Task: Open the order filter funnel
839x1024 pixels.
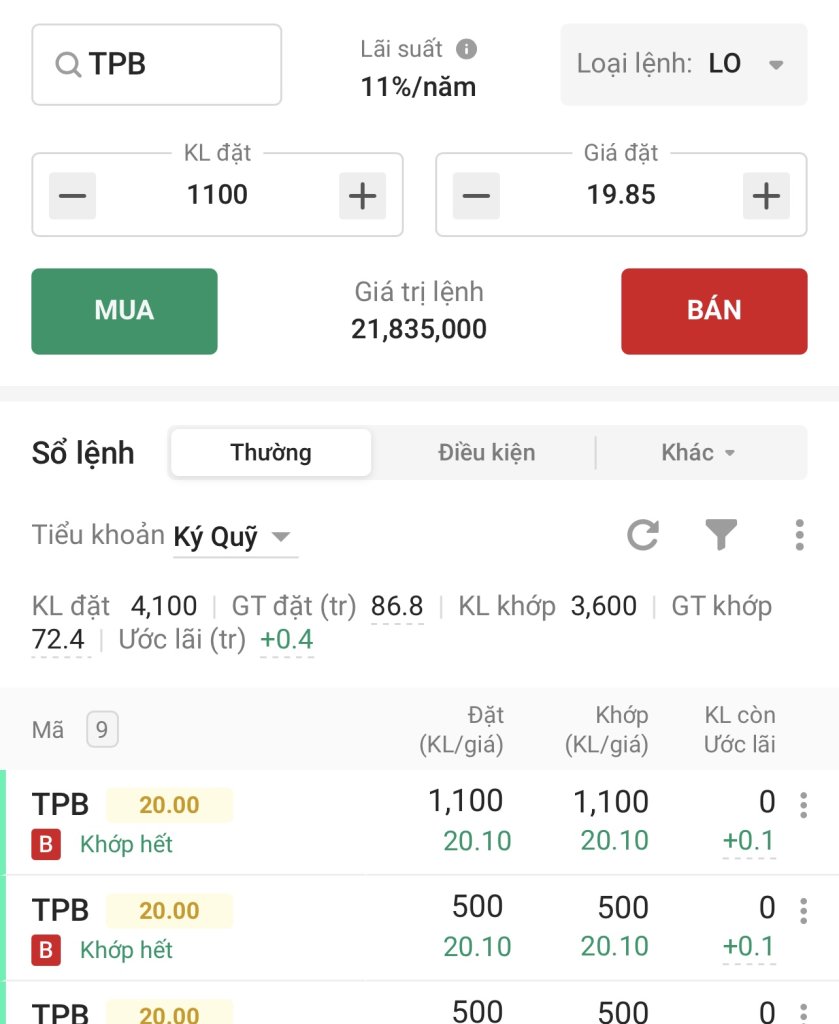Action: coord(721,535)
